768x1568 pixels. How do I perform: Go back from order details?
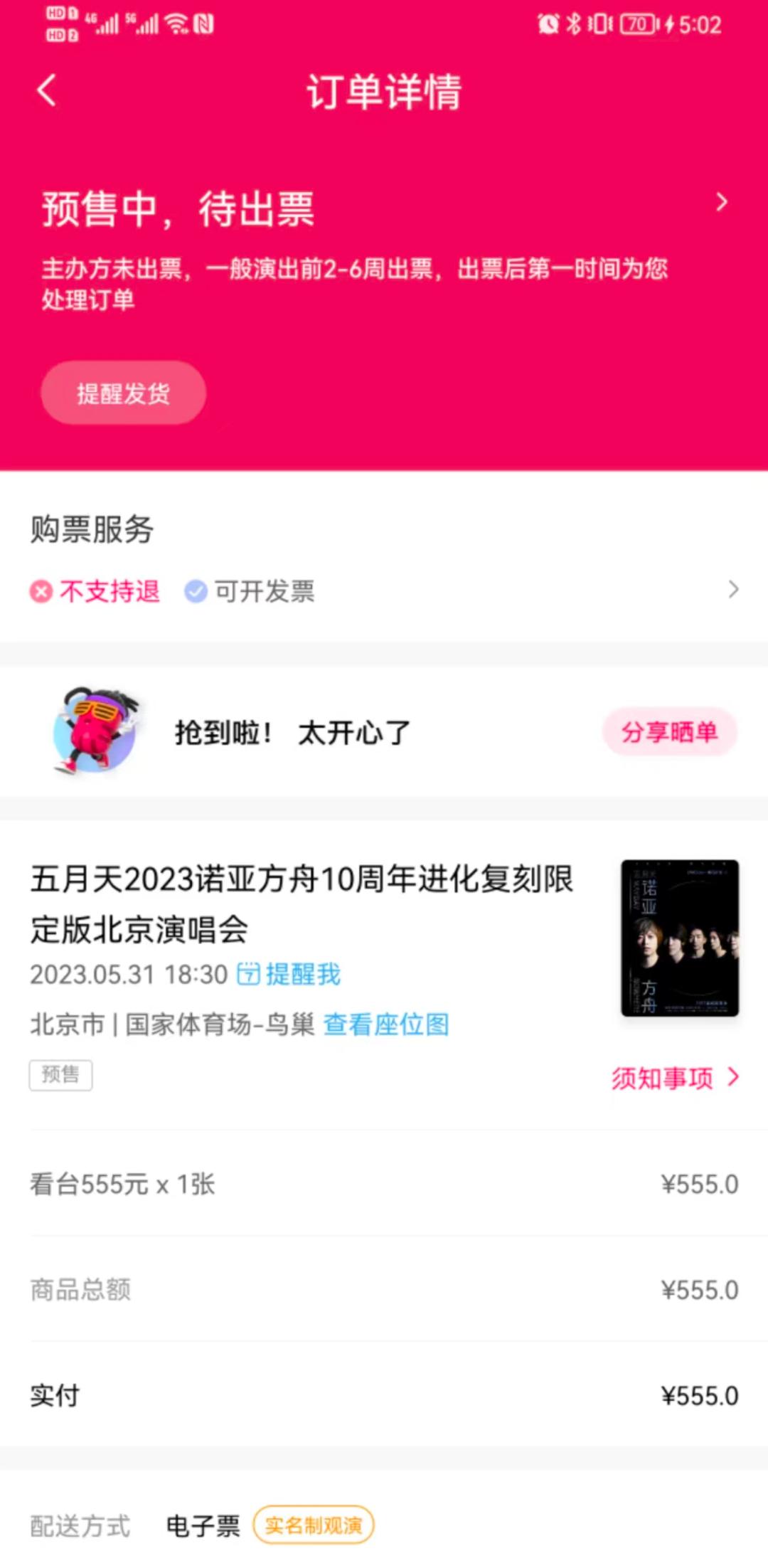[47, 90]
